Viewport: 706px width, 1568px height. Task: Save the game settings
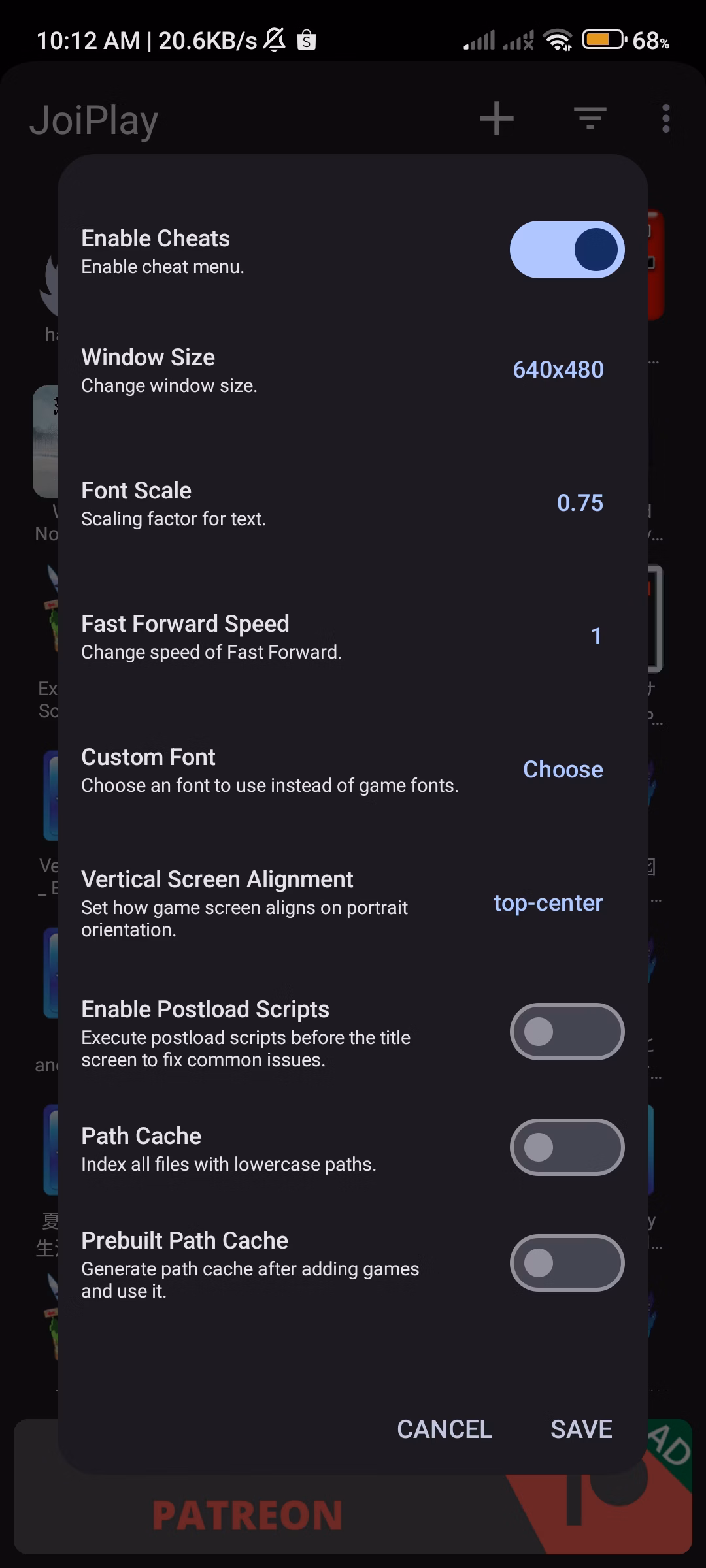point(580,1429)
